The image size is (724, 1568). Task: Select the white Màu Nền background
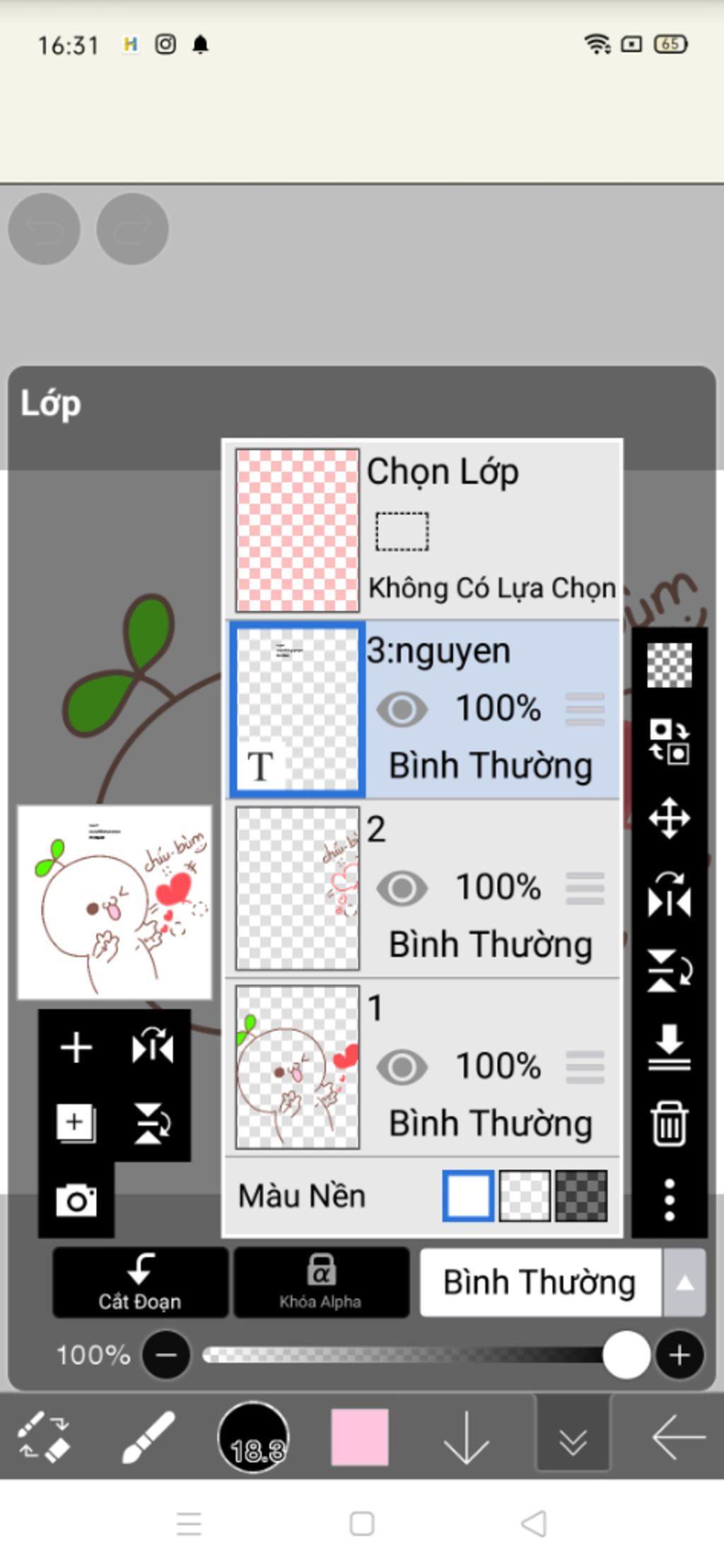468,1196
